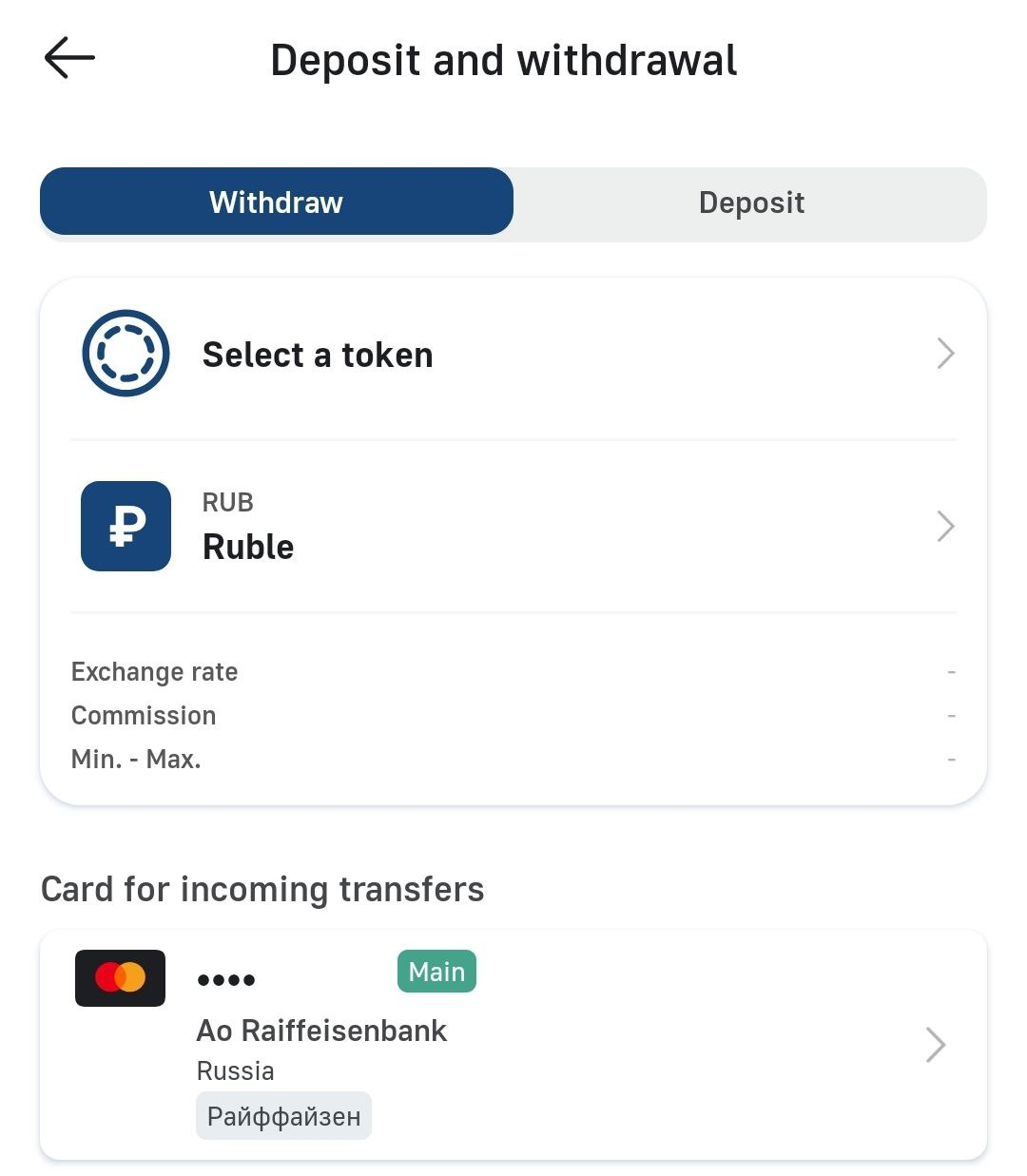This screenshot has width=1027, height=1176.
Task: Change the RUB Ruble currency
Action: click(513, 527)
